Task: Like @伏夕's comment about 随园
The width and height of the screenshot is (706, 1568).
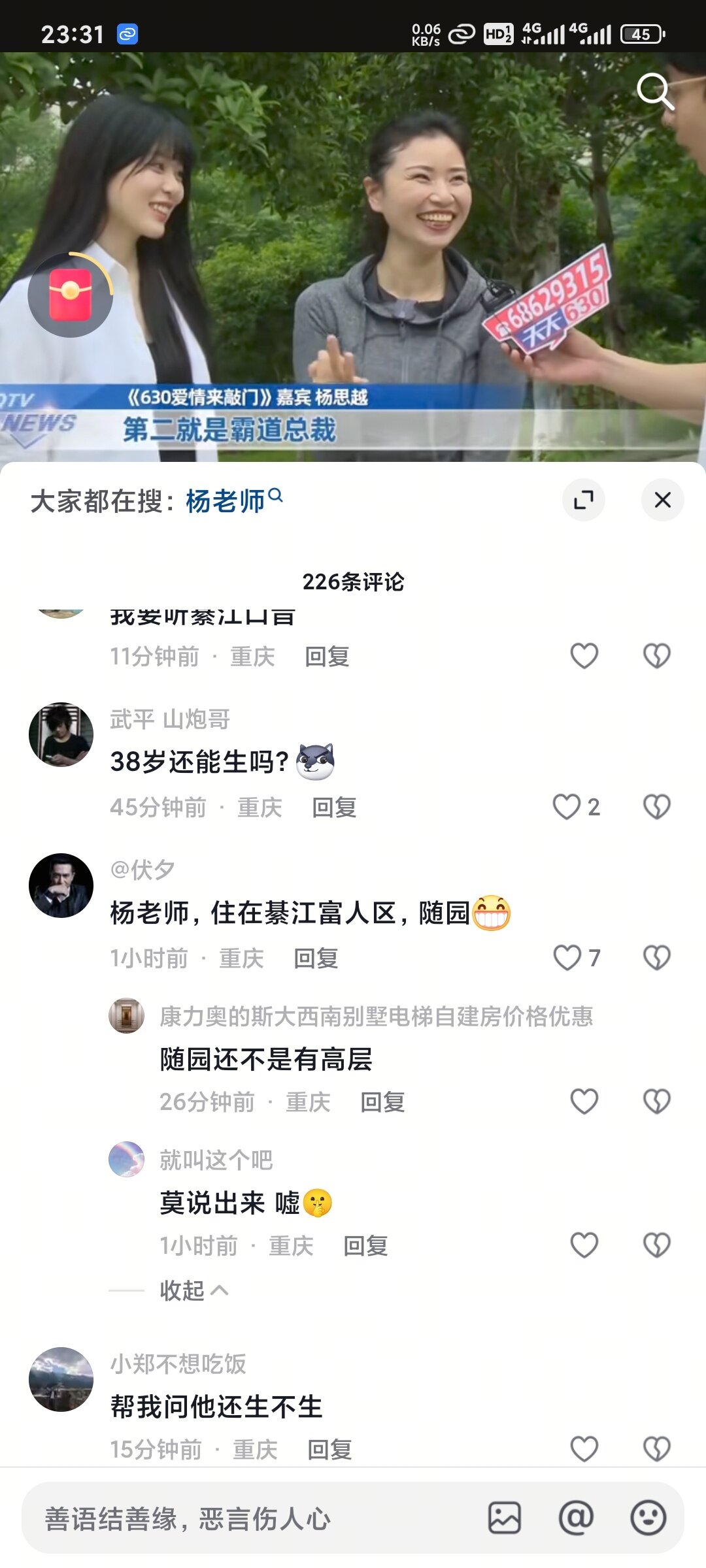Action: [x=567, y=958]
